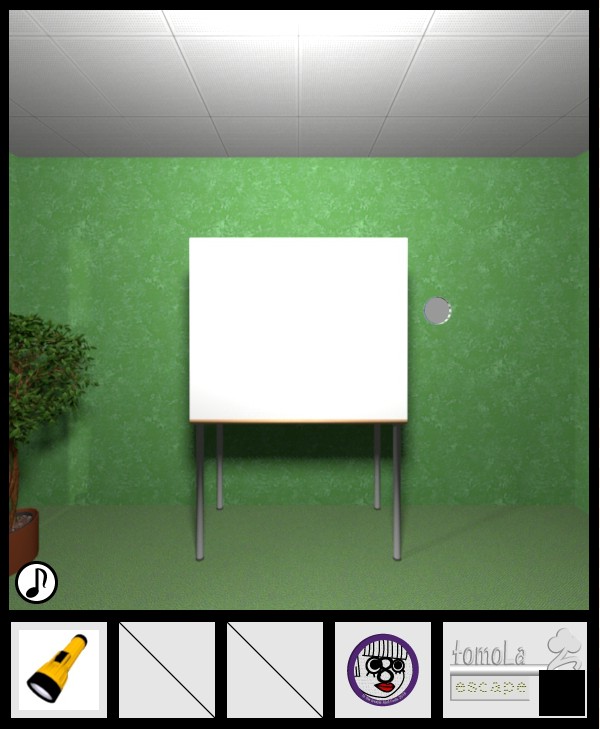Viewport: 600px width, 729px height.
Task: Toggle the music note sound button
Action: coord(37,582)
